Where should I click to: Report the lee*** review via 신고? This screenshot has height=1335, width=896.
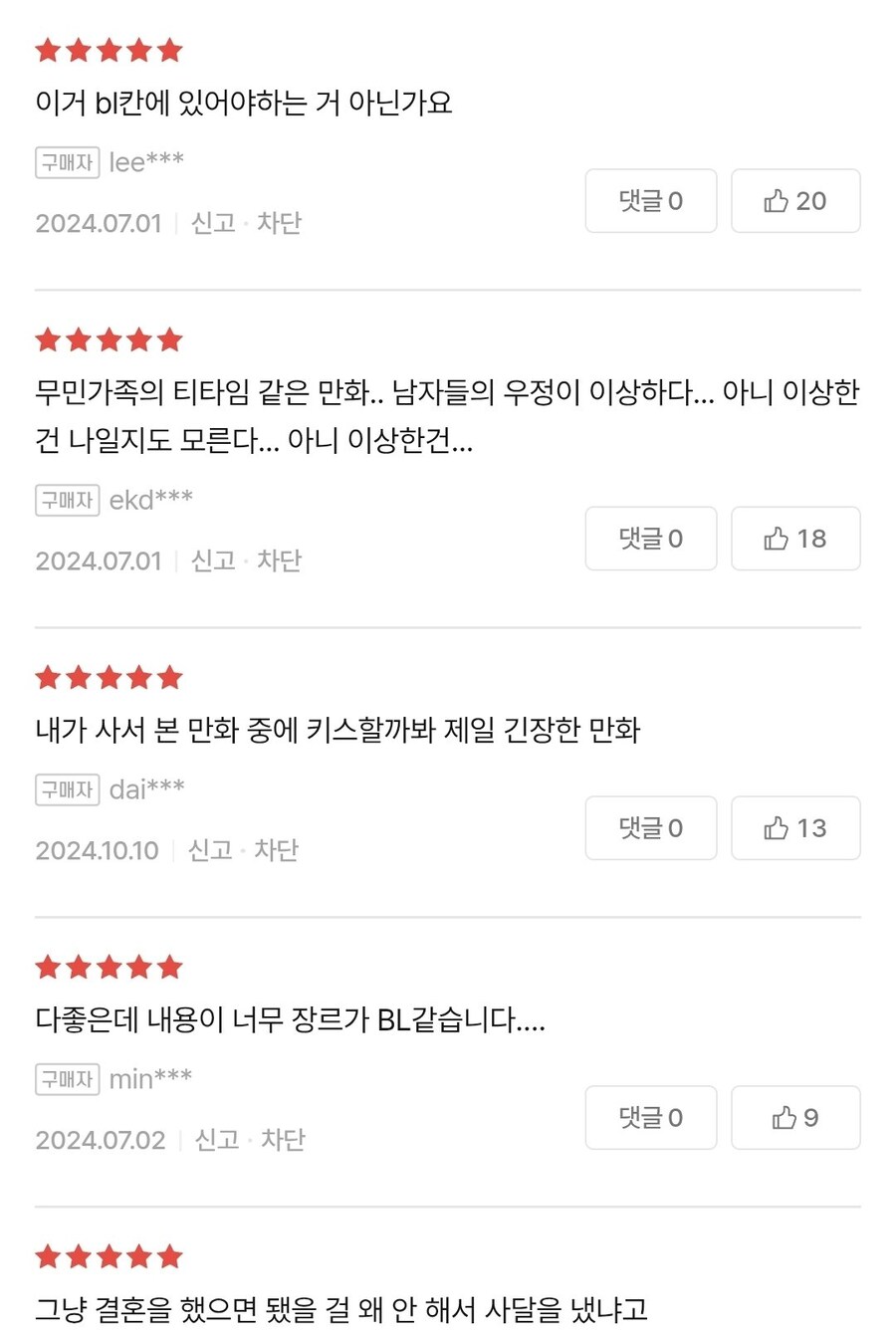(x=213, y=223)
